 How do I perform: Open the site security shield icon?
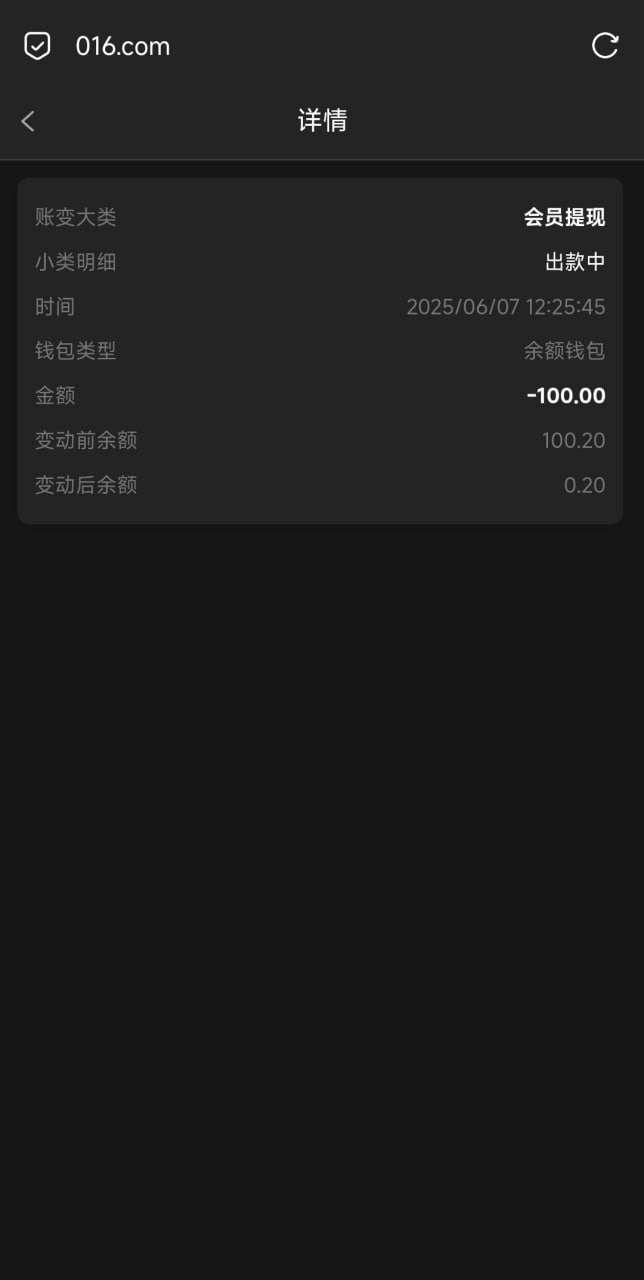click(x=37, y=46)
